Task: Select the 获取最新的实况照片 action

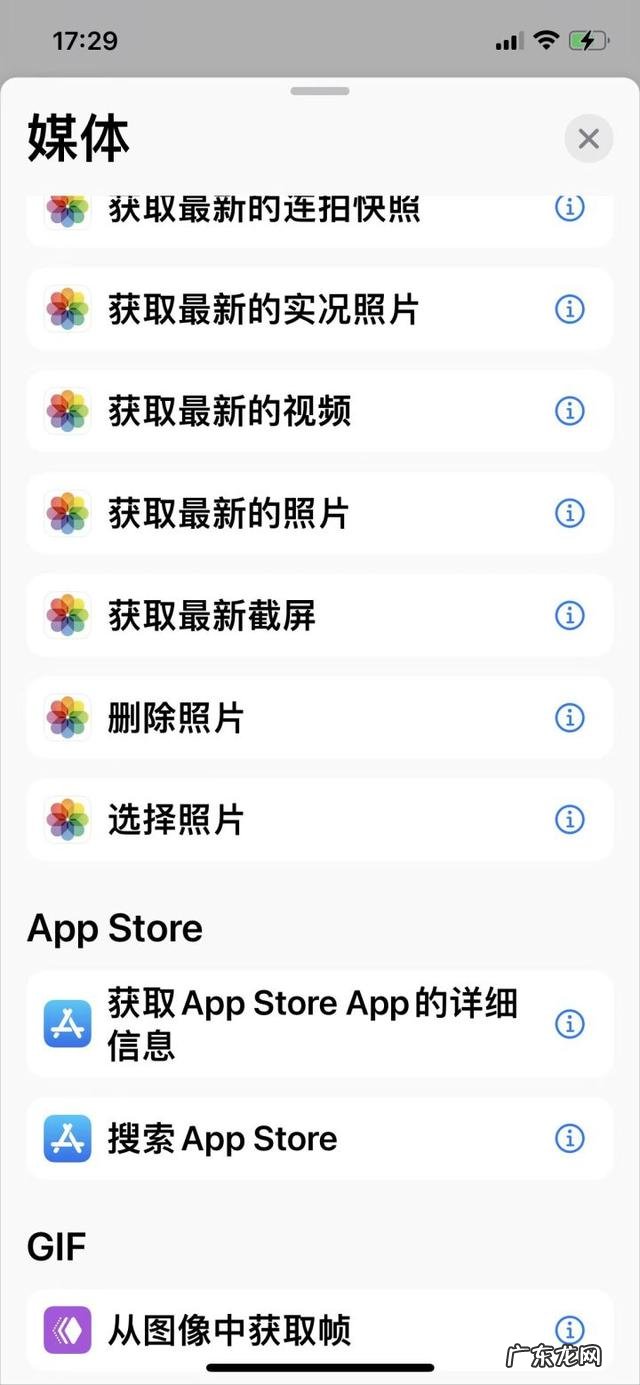Action: pyautogui.click(x=263, y=310)
